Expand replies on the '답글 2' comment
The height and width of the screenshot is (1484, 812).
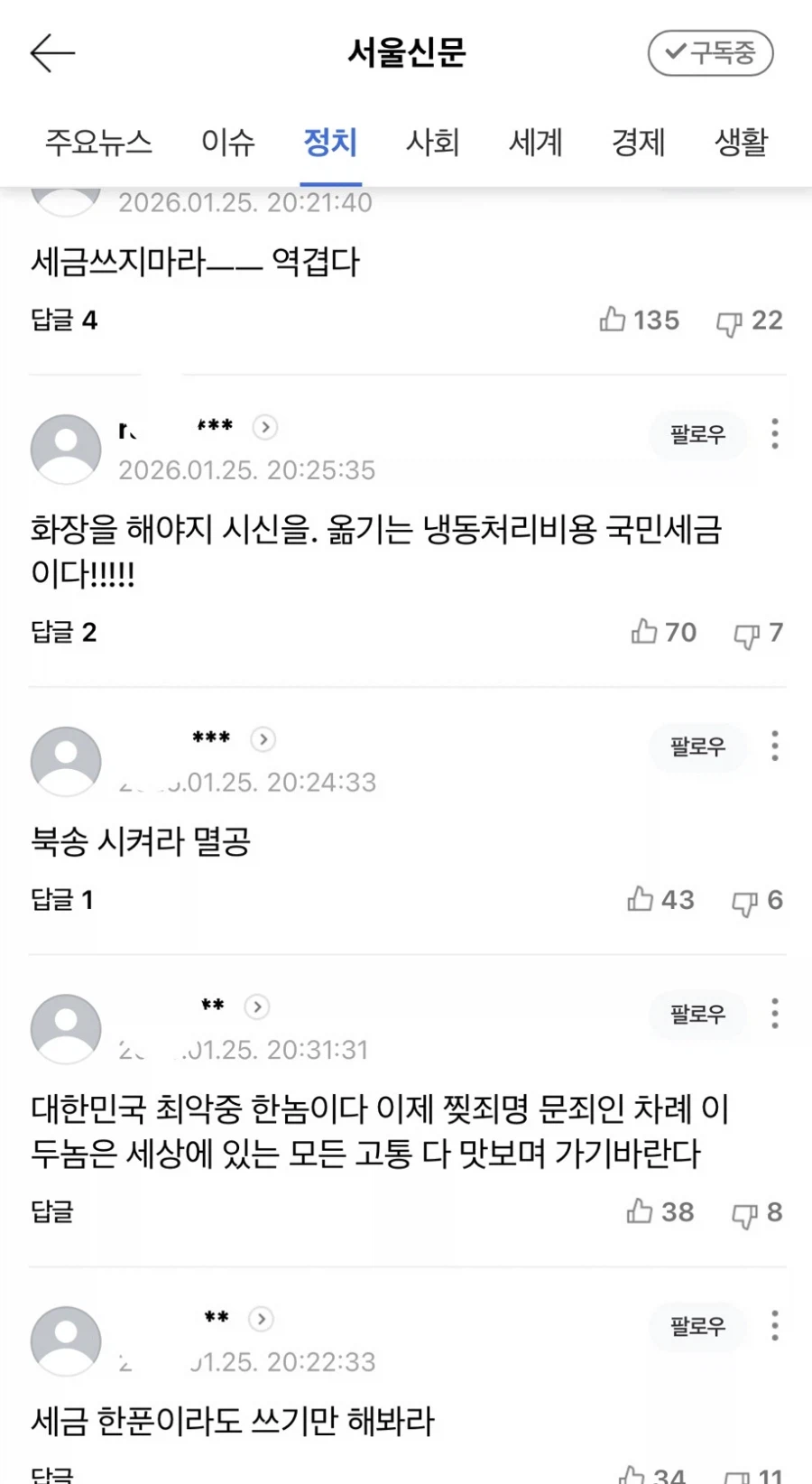[63, 632]
